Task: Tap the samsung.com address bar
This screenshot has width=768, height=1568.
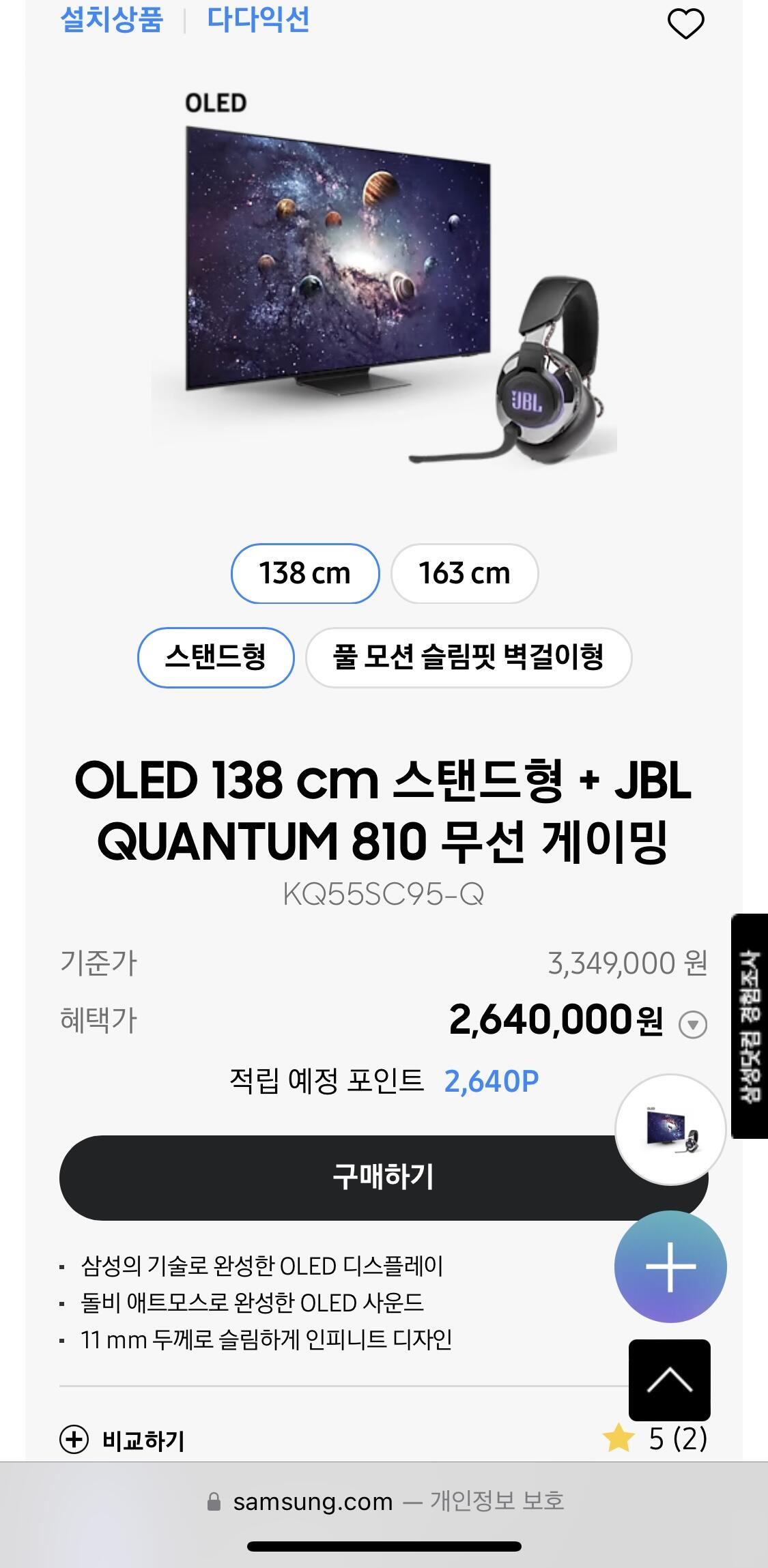Action: click(384, 1502)
